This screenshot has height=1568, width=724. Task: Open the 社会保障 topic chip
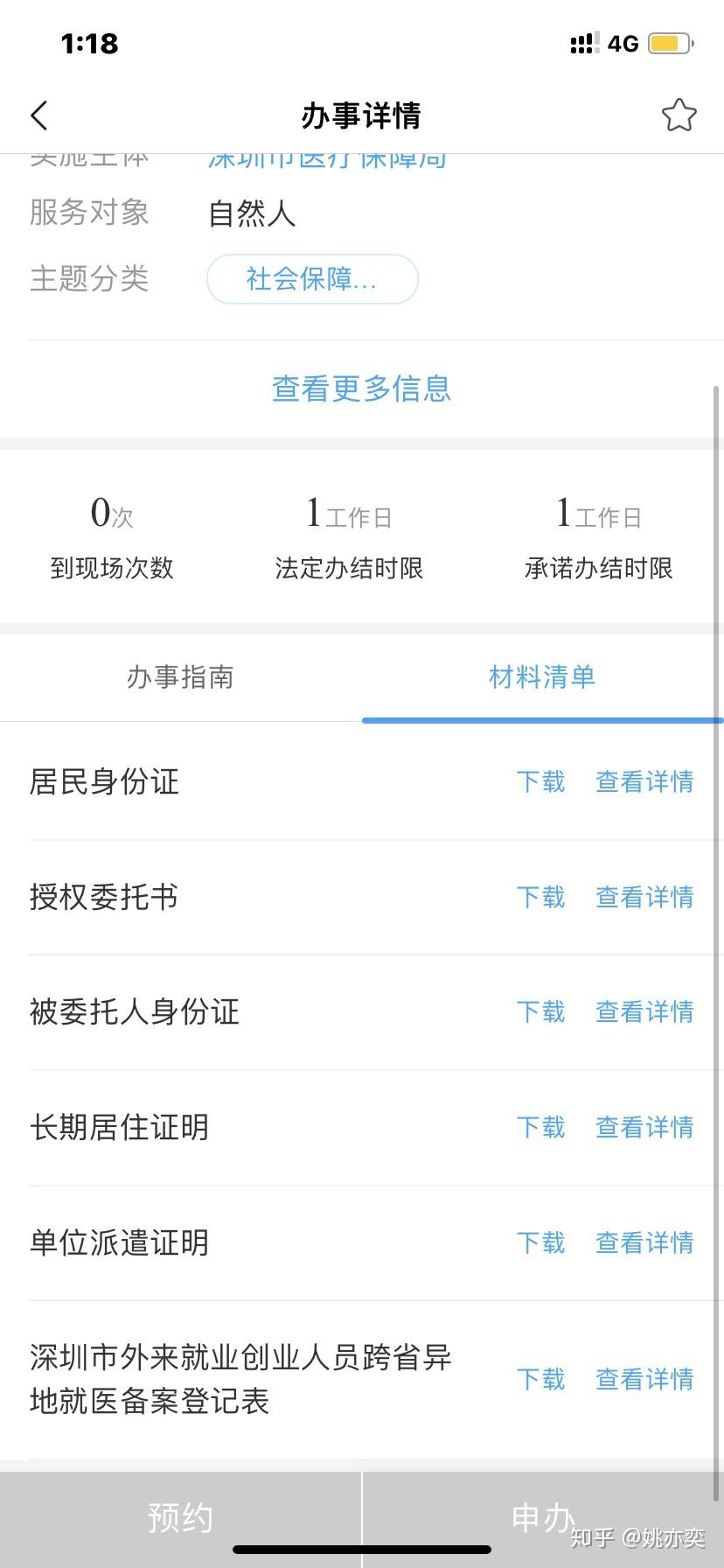(x=312, y=279)
